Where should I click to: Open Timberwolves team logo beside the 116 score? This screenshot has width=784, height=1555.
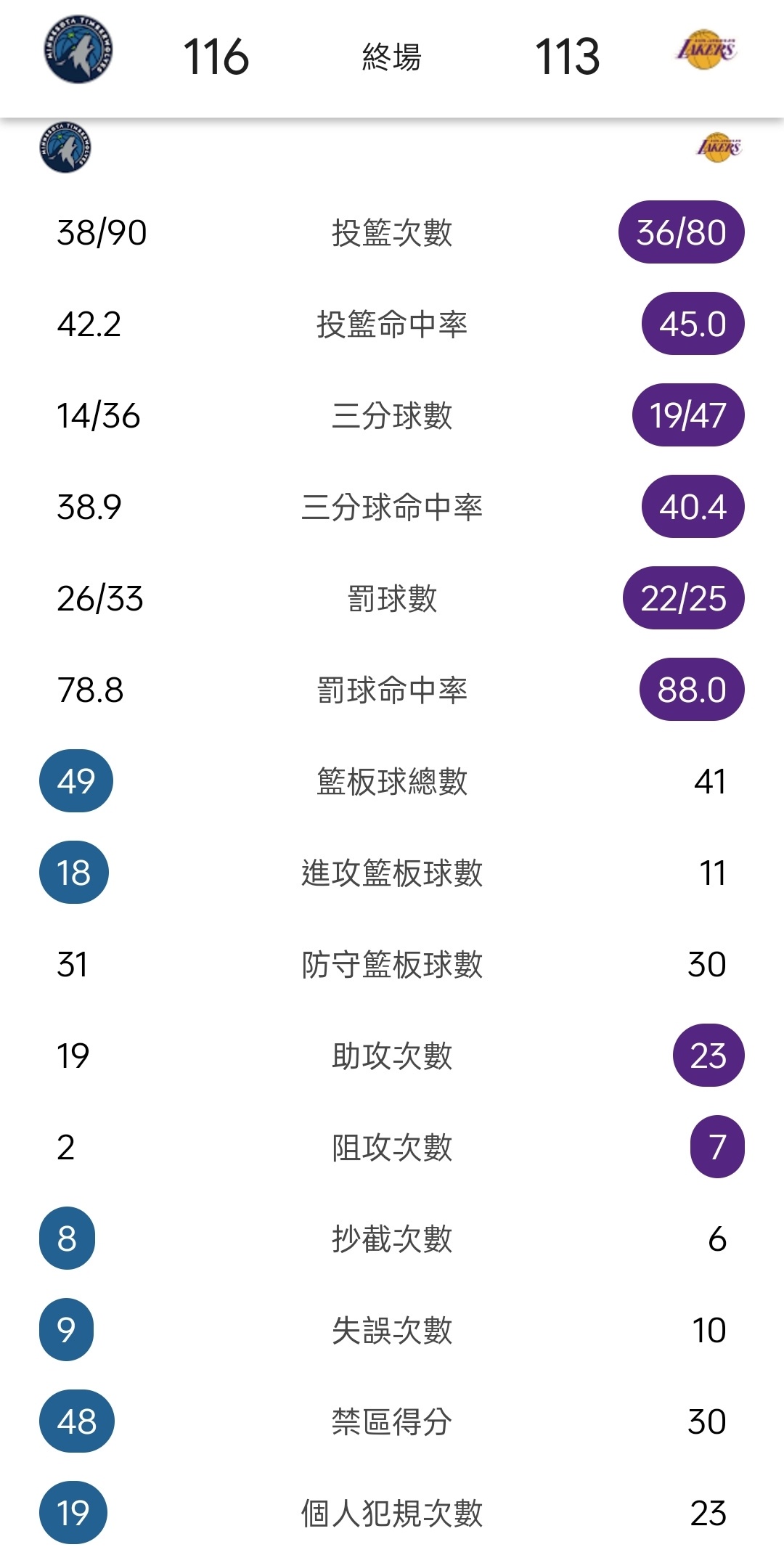point(78,50)
